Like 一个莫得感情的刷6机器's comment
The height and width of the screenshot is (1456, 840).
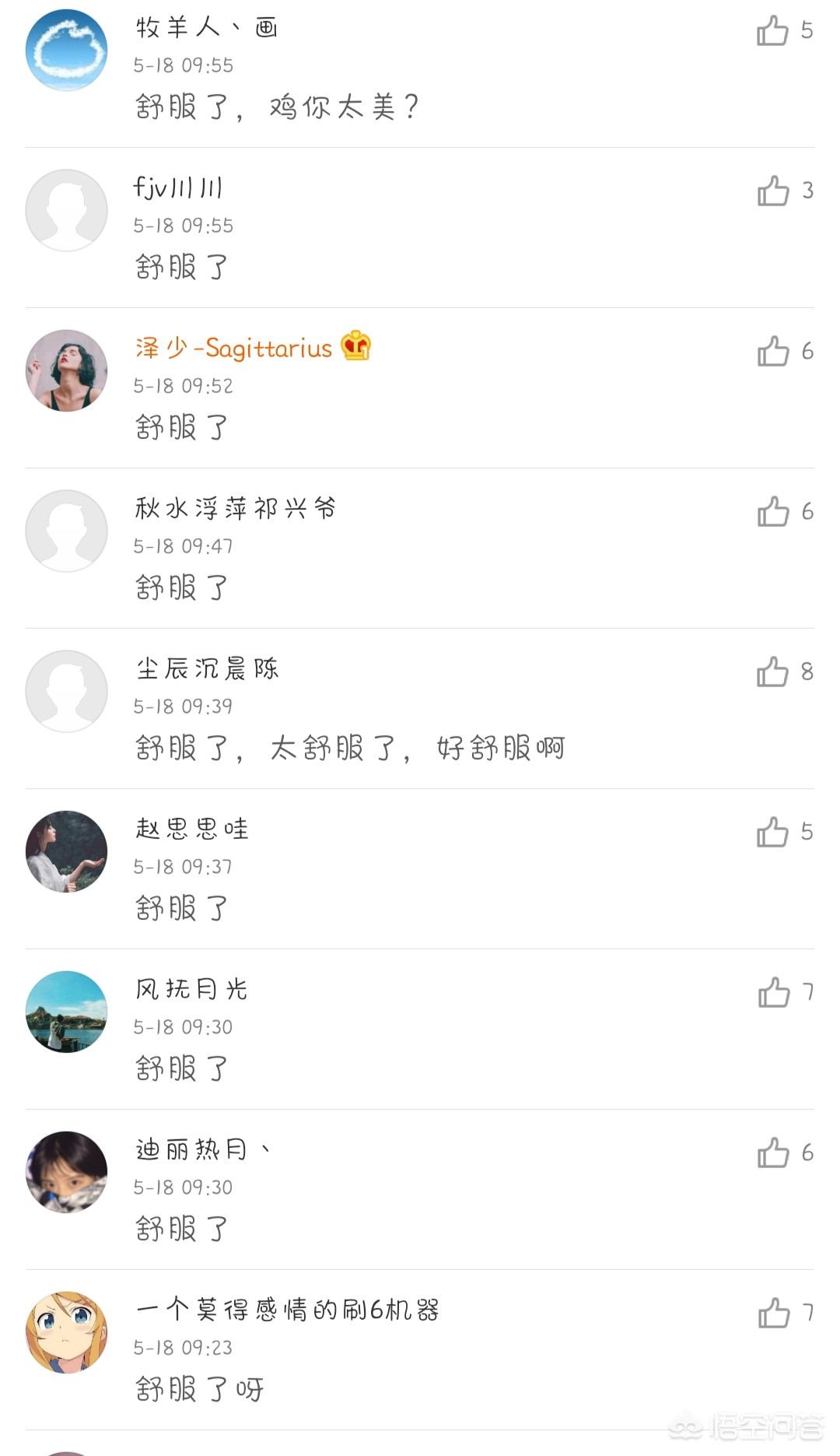point(773,1314)
